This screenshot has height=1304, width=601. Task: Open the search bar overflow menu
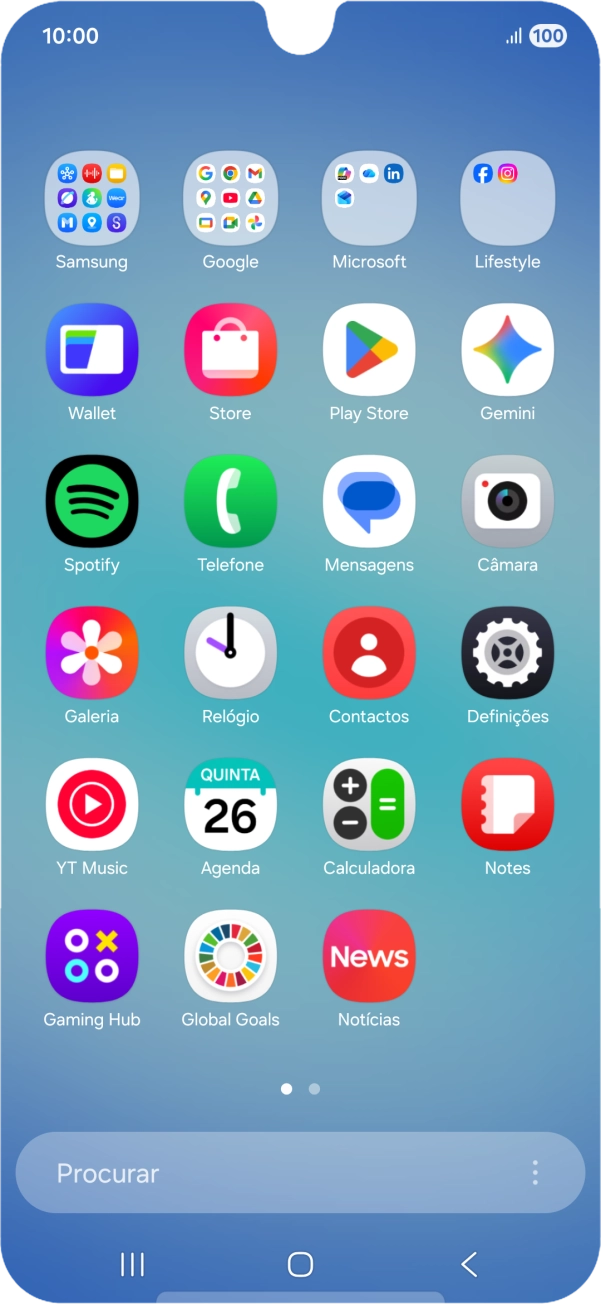coord(535,1173)
